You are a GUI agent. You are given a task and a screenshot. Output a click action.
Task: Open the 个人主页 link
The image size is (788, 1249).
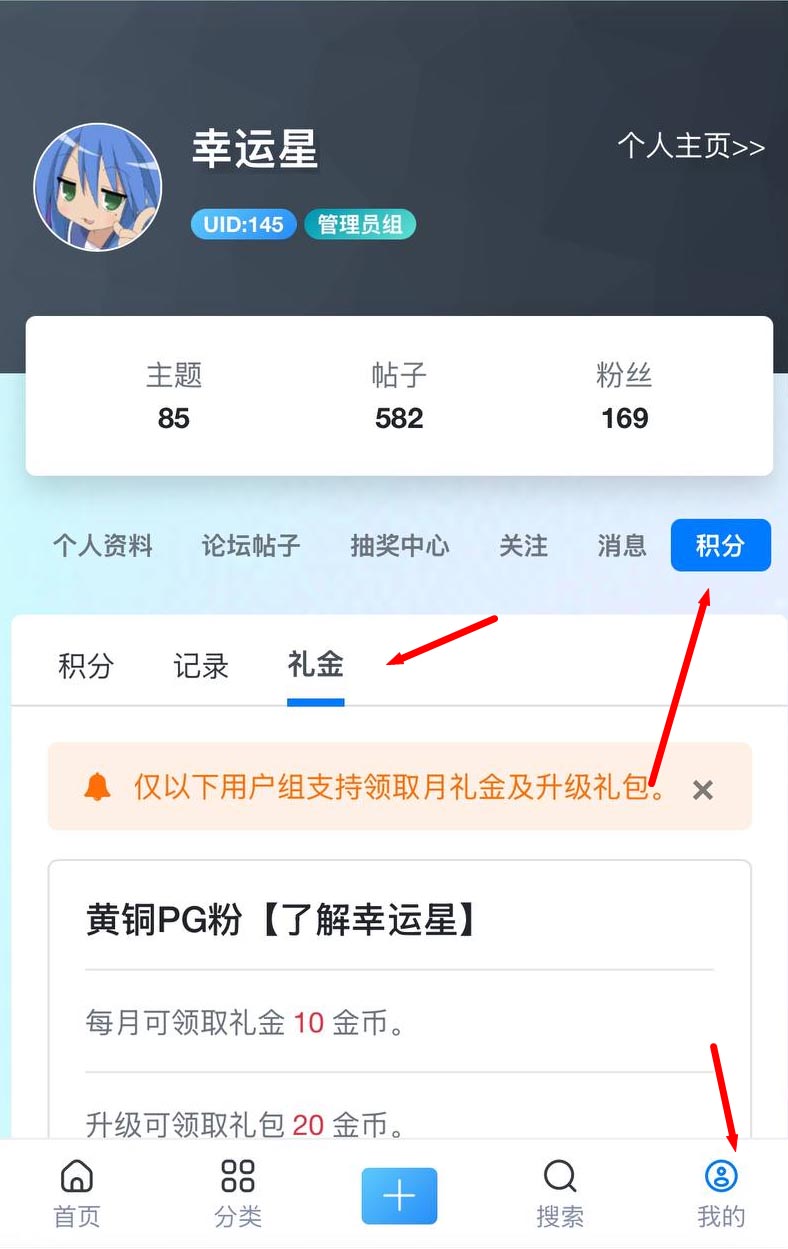click(690, 147)
